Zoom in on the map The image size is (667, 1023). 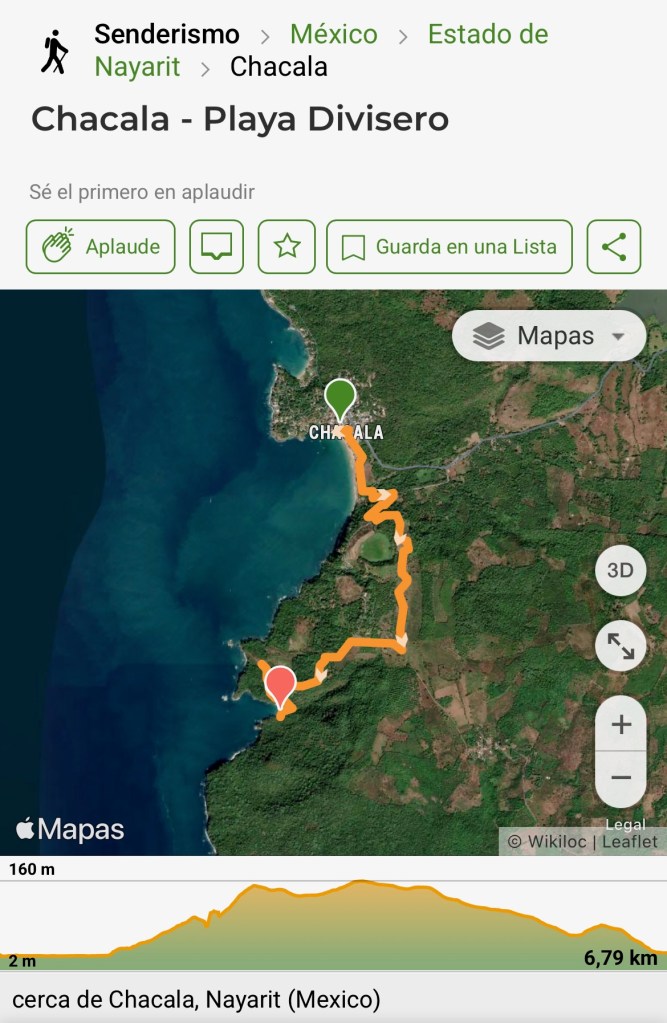click(x=620, y=724)
